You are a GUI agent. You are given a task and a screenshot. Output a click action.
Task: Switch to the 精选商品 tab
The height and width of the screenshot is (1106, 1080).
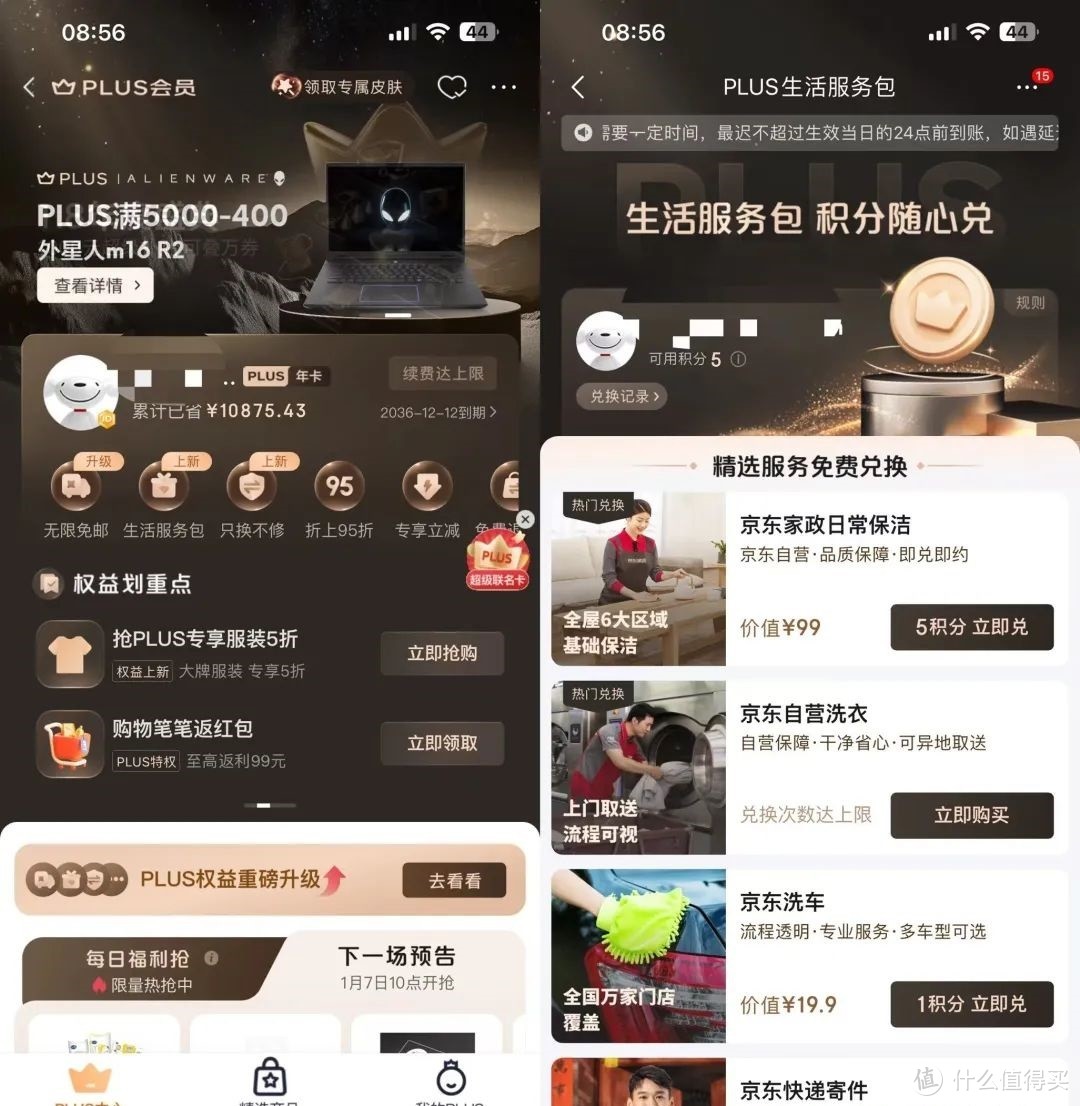[270, 1080]
